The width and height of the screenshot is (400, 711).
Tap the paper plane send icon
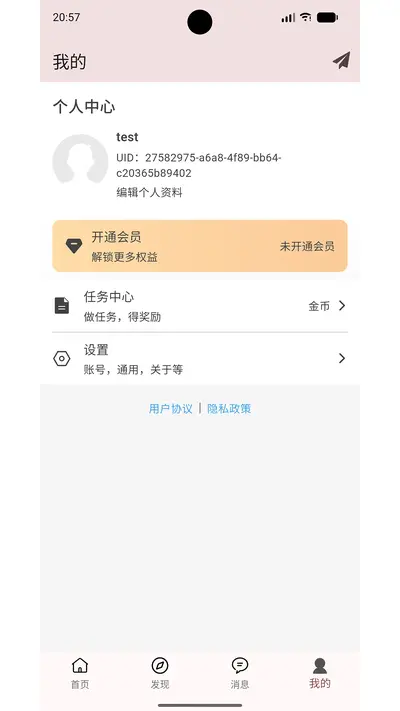point(341,60)
